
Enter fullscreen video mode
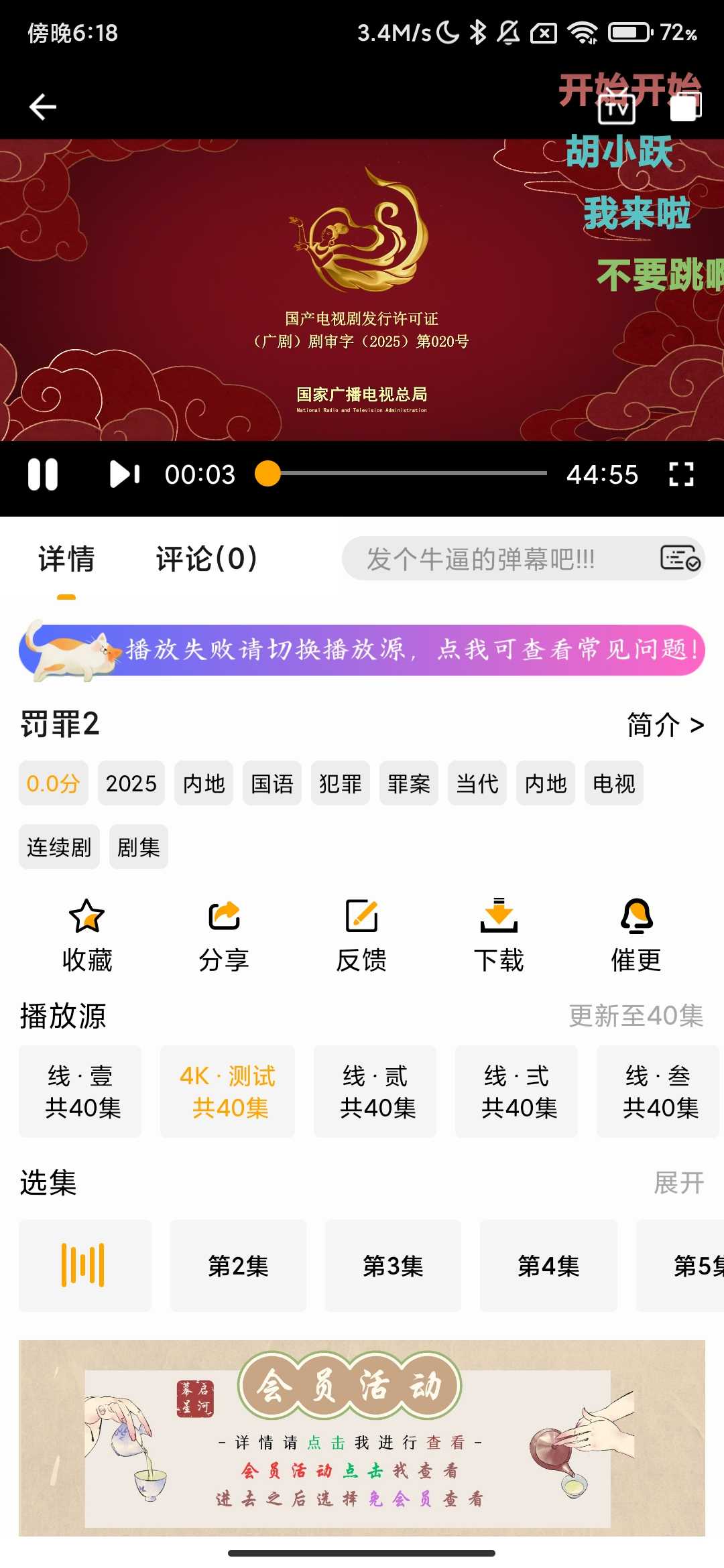[x=681, y=474]
